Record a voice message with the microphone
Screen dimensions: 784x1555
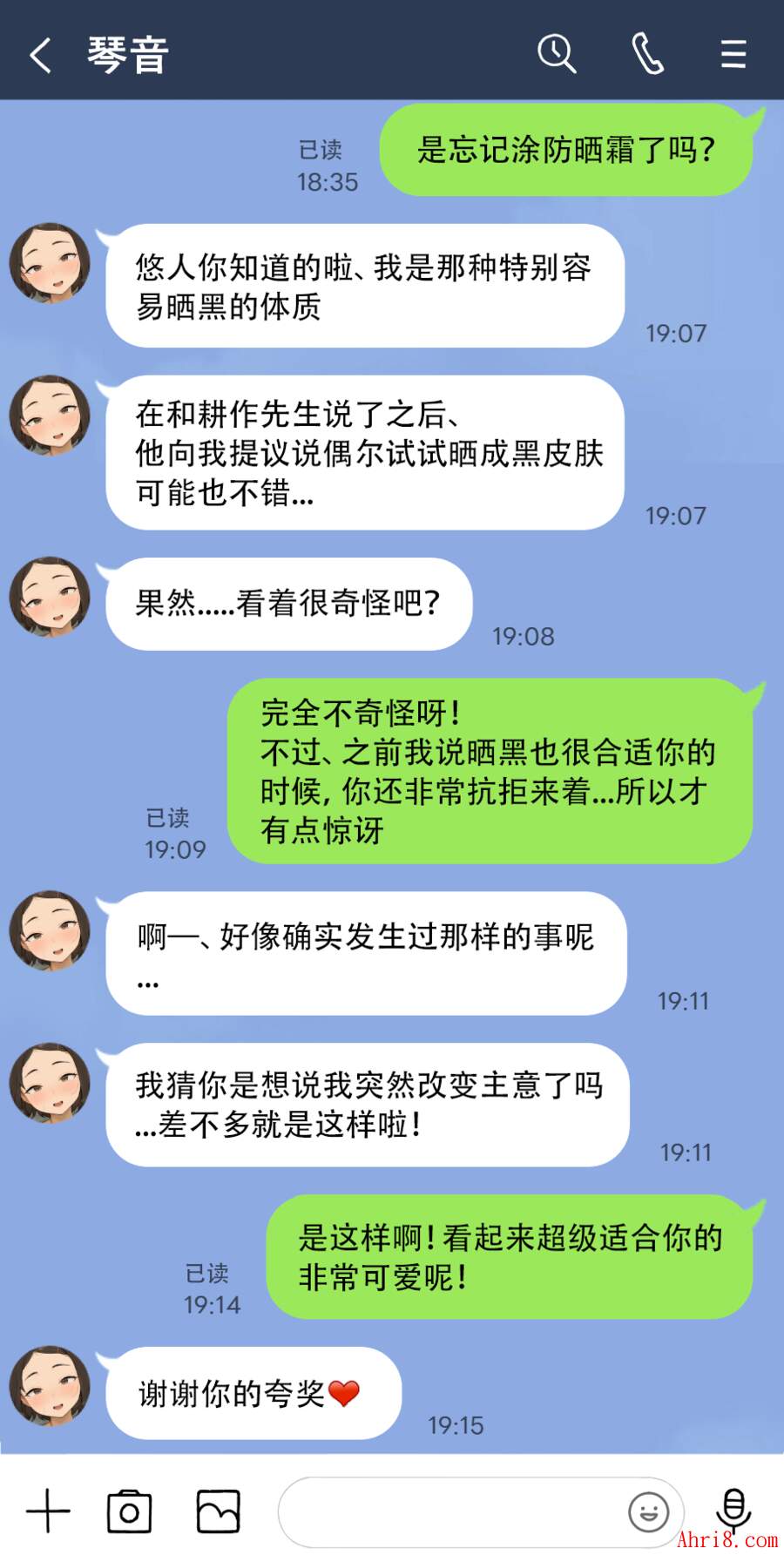[x=733, y=1509]
